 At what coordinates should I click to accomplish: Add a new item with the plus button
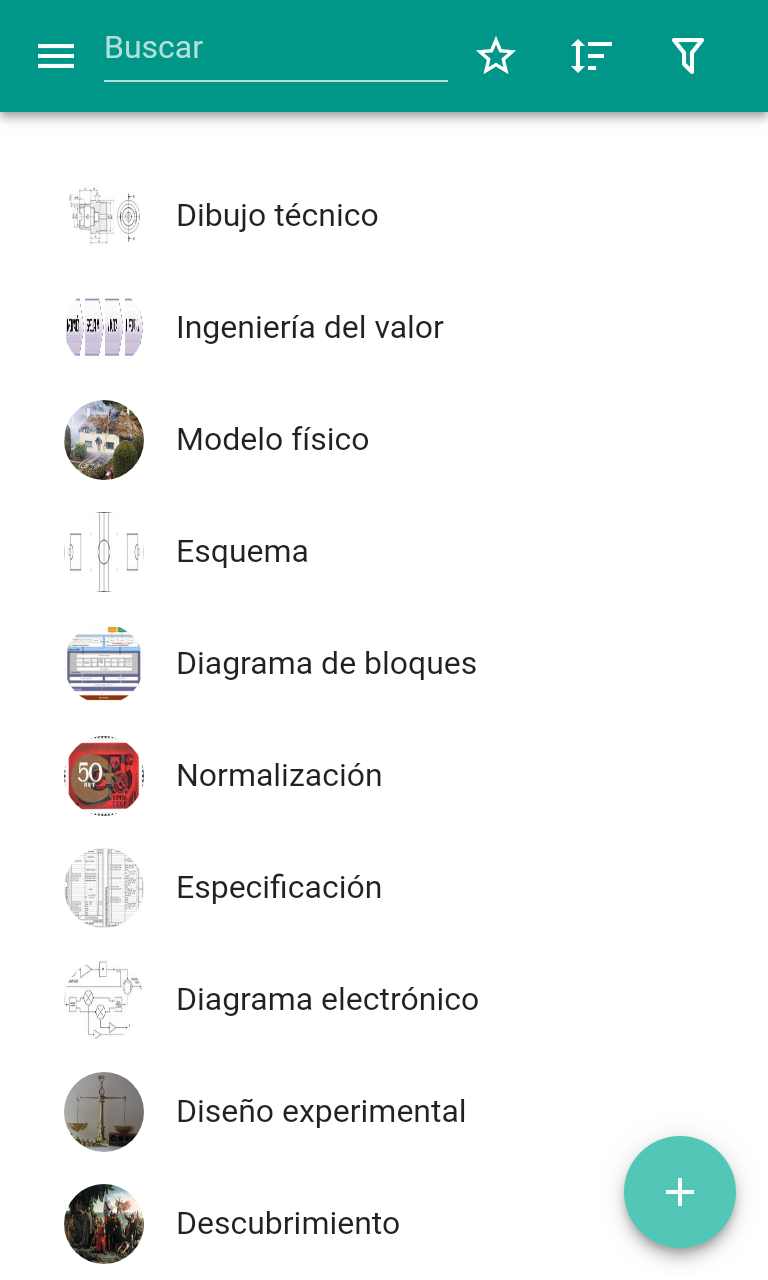tap(680, 1192)
